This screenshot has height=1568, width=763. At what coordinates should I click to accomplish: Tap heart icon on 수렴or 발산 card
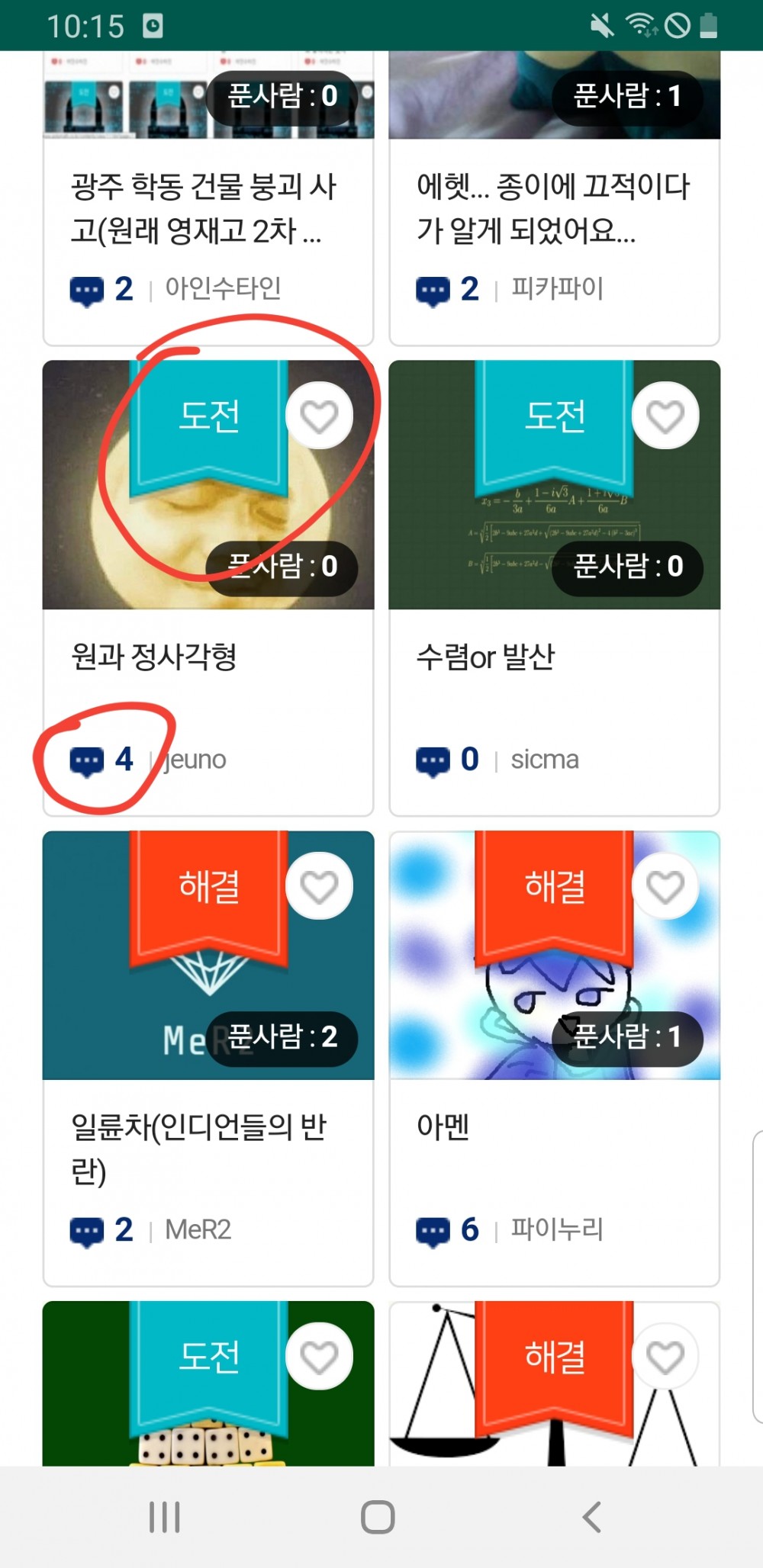click(665, 416)
